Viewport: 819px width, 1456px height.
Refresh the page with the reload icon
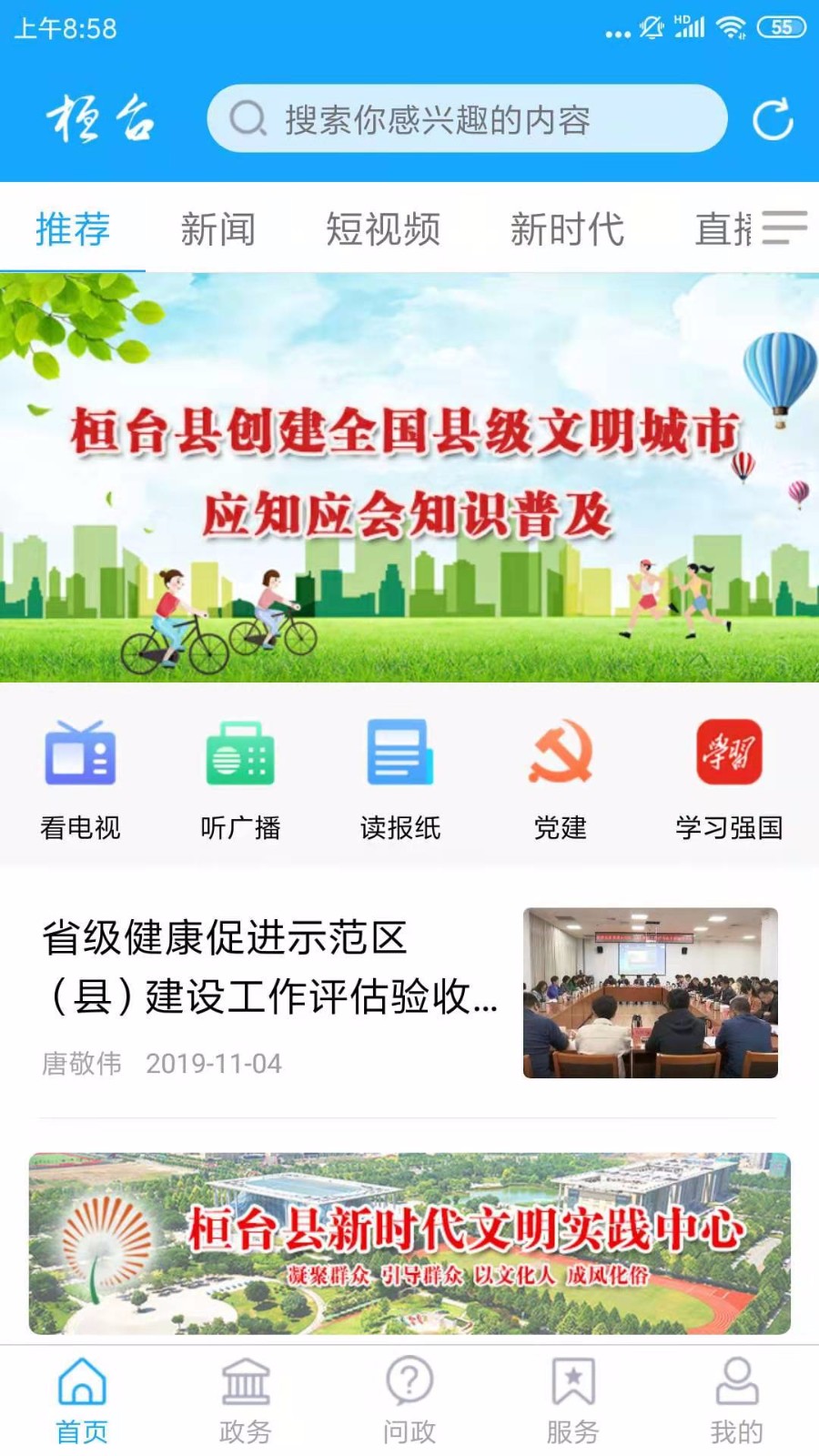coord(773,119)
